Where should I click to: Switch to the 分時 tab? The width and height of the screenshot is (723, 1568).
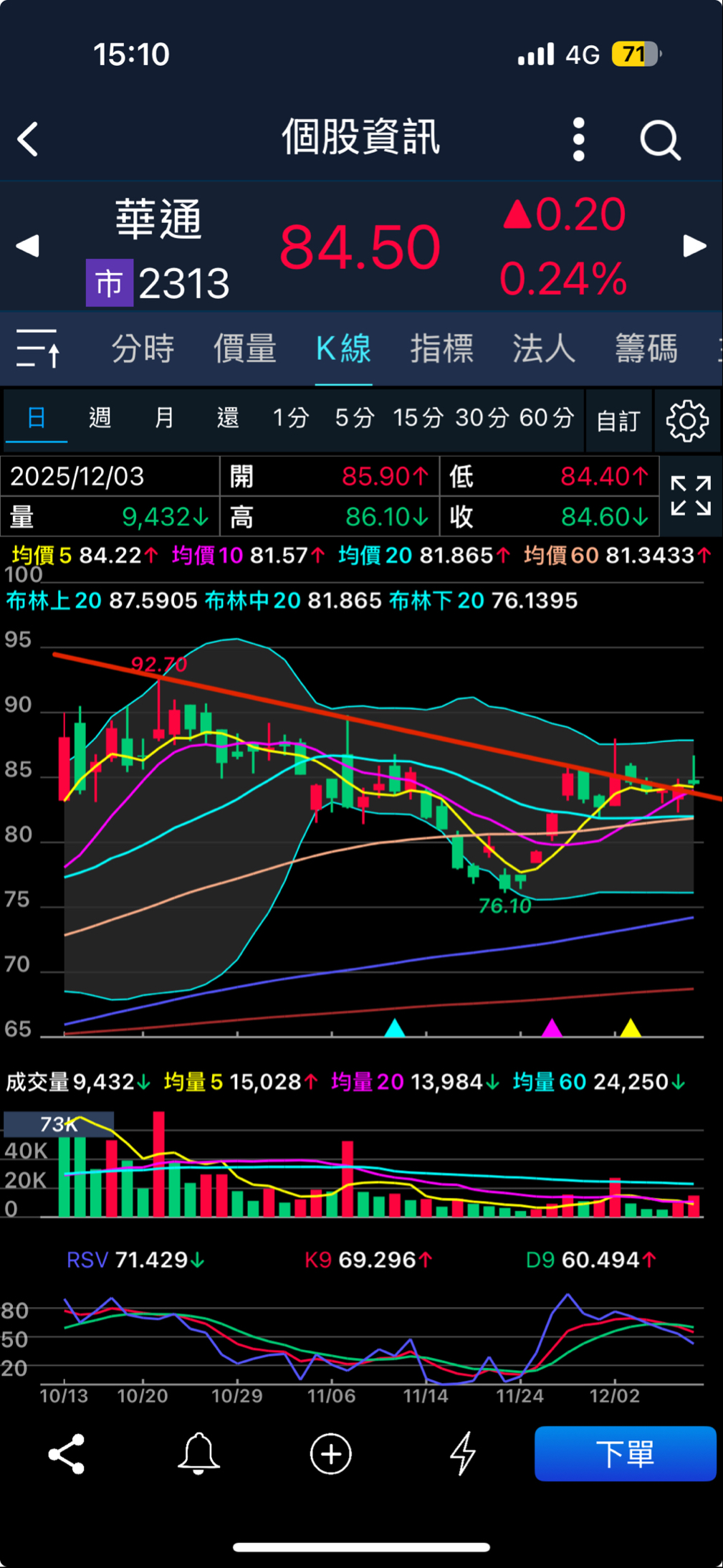pyautogui.click(x=143, y=348)
